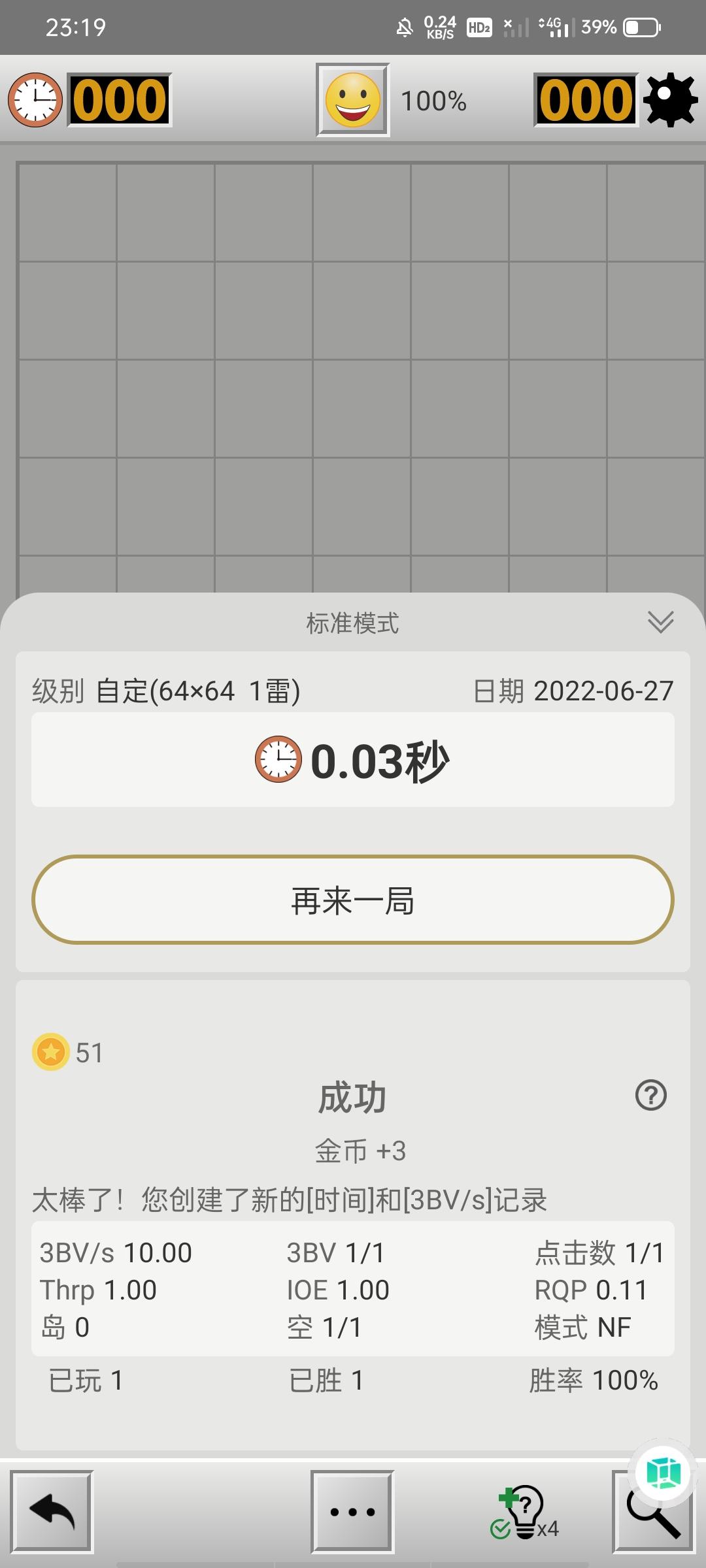706x1568 pixels.
Task: Open settings via the gear icon
Action: click(671, 100)
